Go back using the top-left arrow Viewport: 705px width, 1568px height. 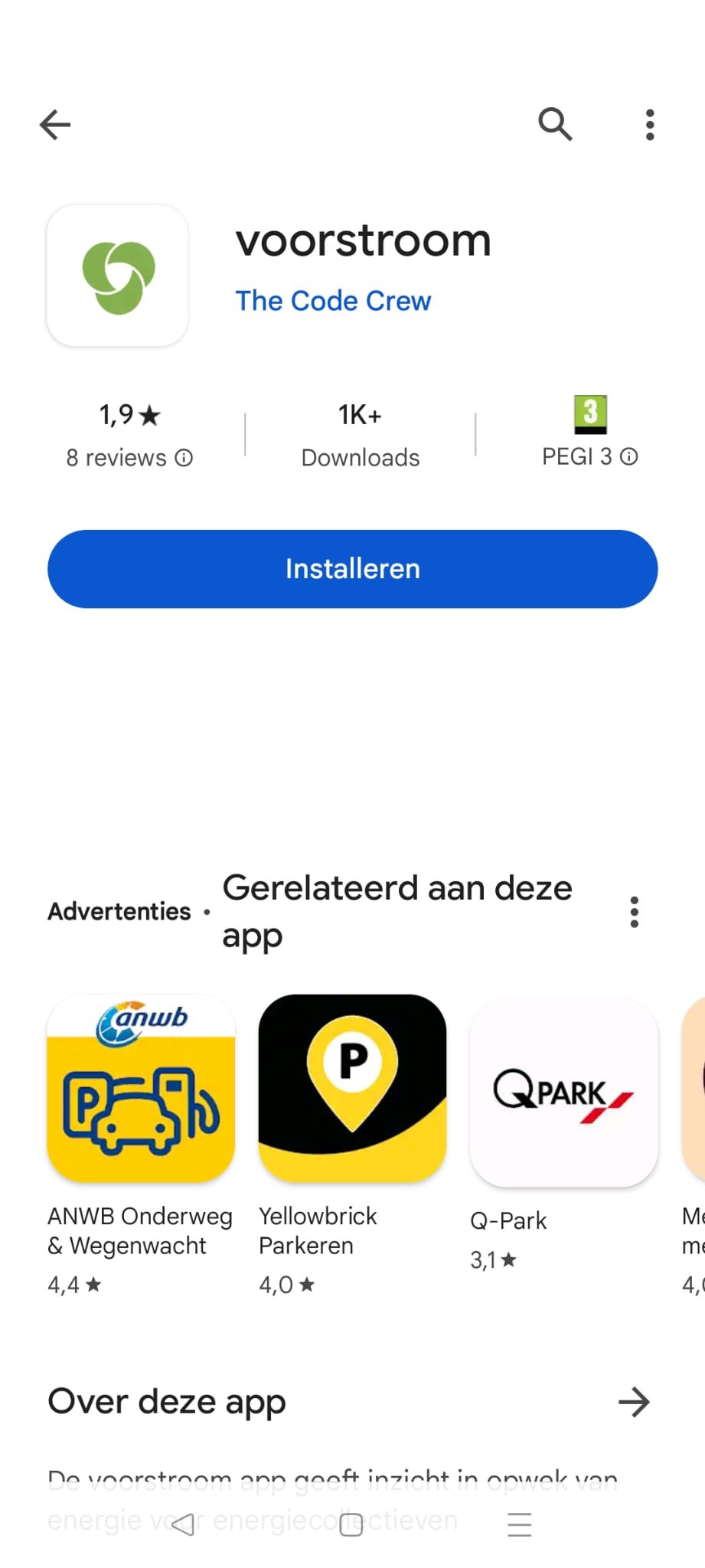point(55,125)
